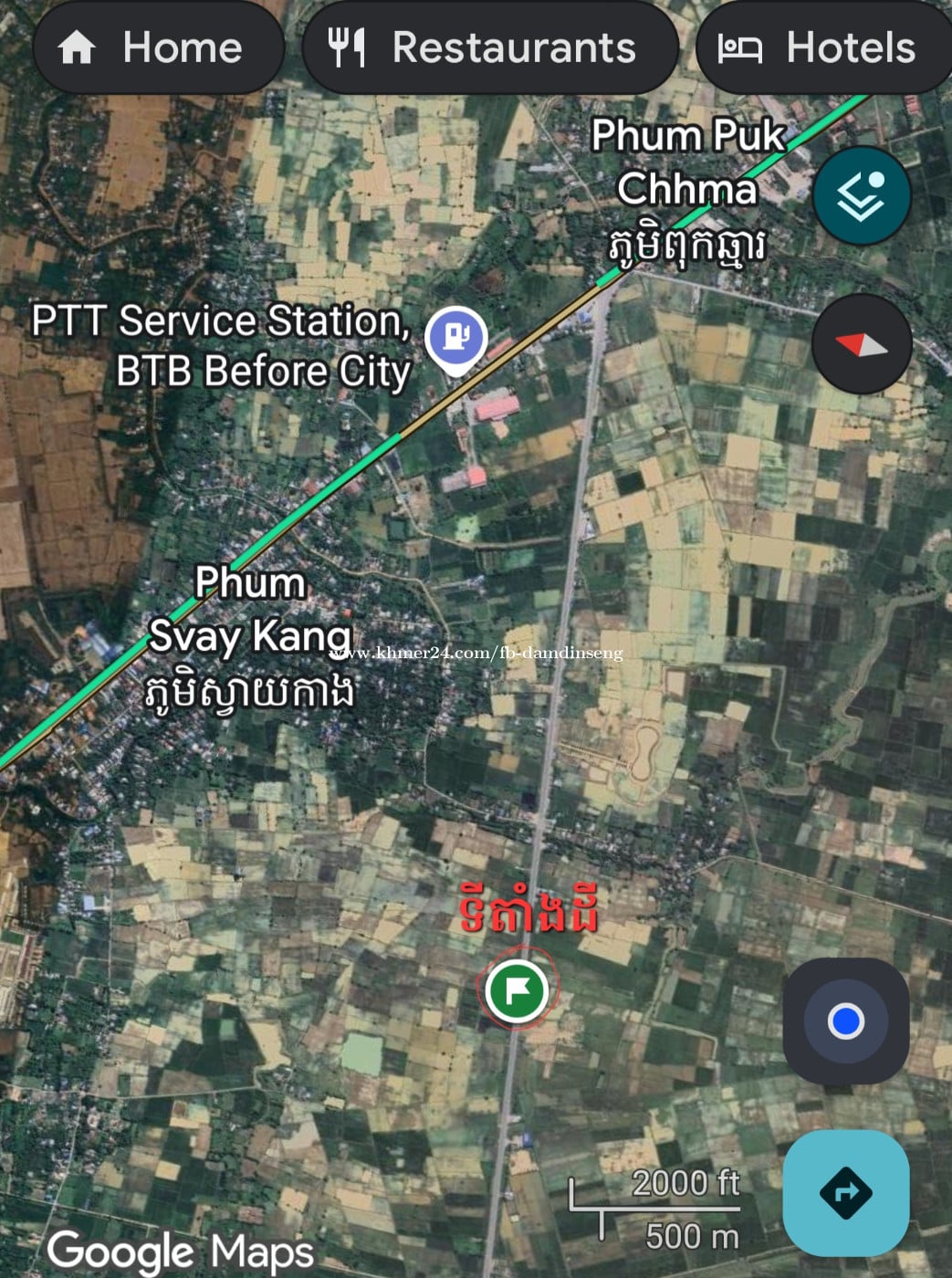This screenshot has height=1278, width=952.
Task: Select the Home chip
Action: [x=157, y=47]
